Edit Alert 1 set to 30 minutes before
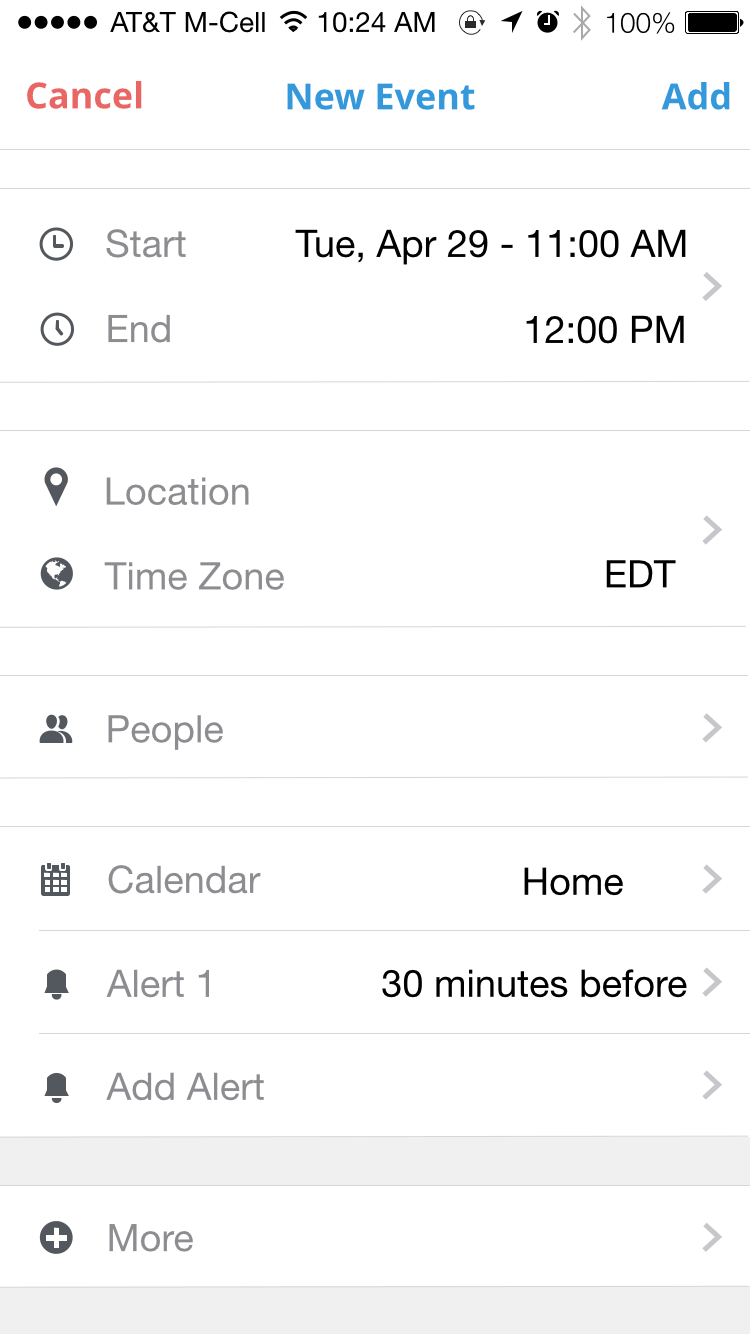The image size is (750, 1334). pos(375,983)
